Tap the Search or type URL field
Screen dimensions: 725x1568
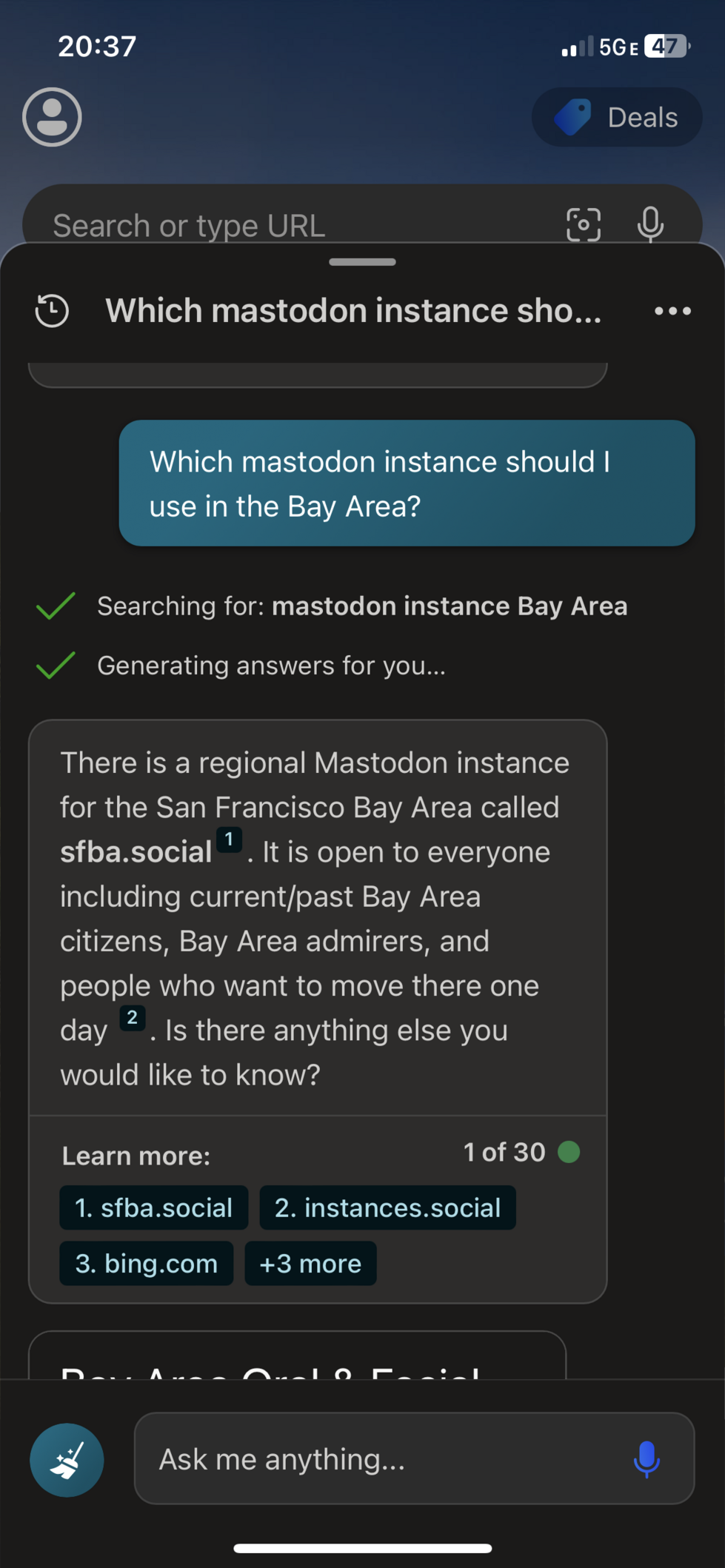click(x=296, y=225)
